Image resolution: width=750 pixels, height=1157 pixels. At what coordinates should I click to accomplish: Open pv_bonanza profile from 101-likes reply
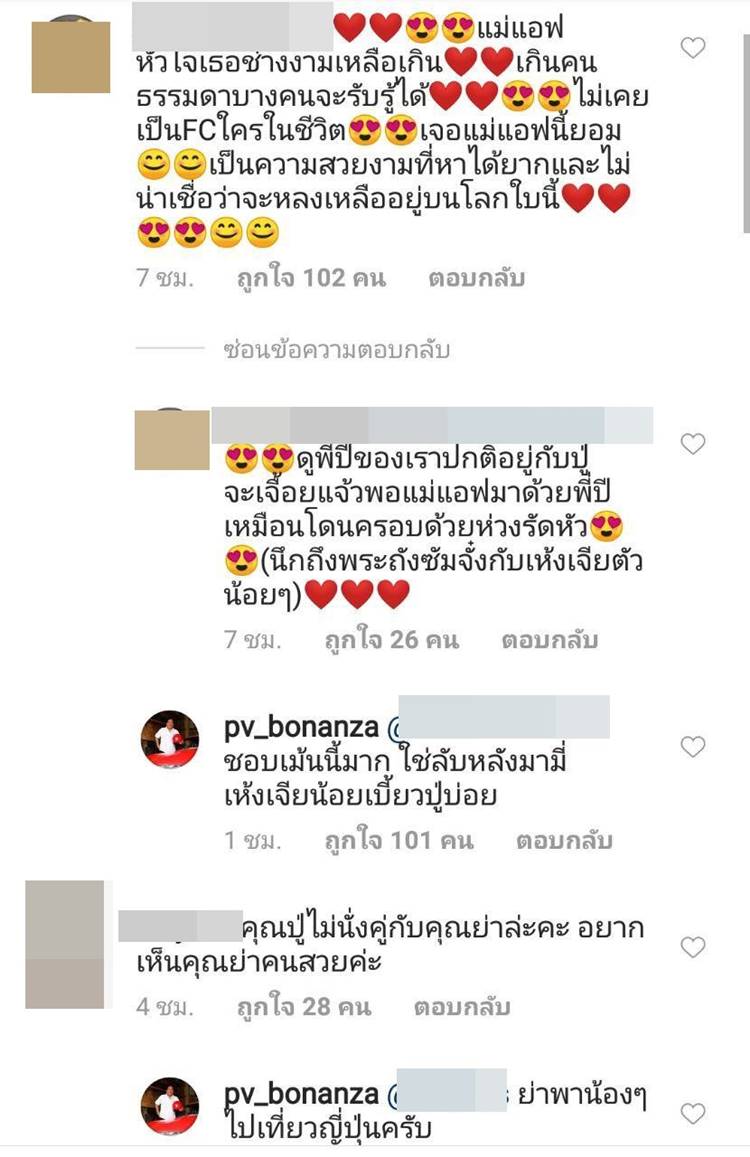click(301, 728)
